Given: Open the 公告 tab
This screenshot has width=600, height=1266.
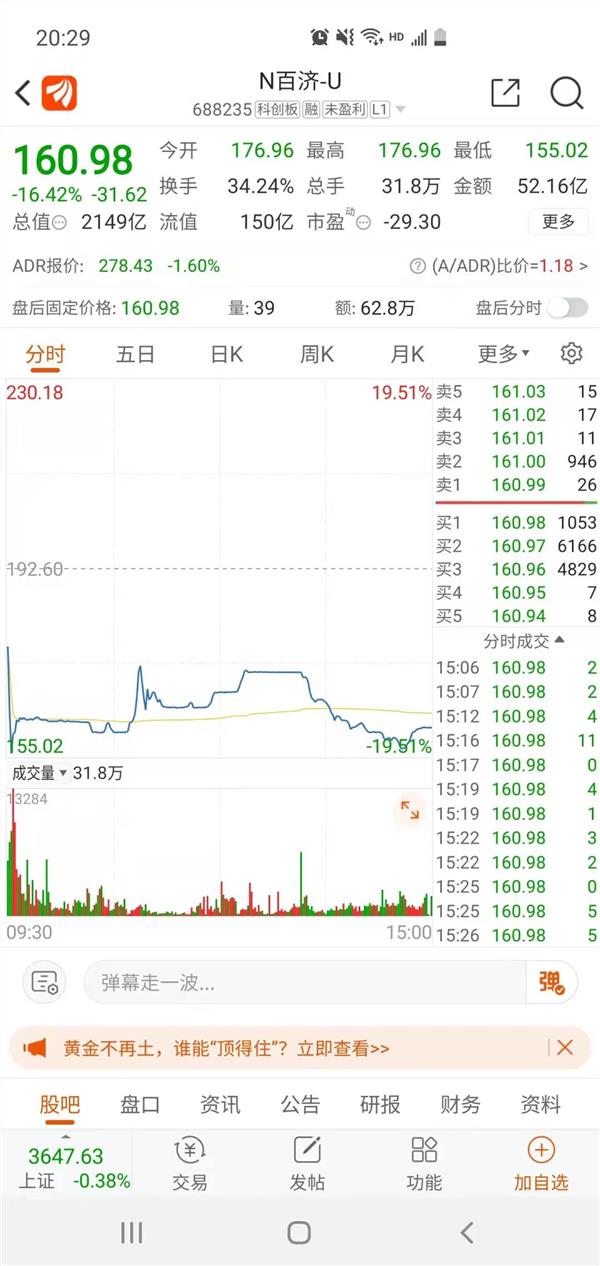Looking at the screenshot, I should point(300,1105).
